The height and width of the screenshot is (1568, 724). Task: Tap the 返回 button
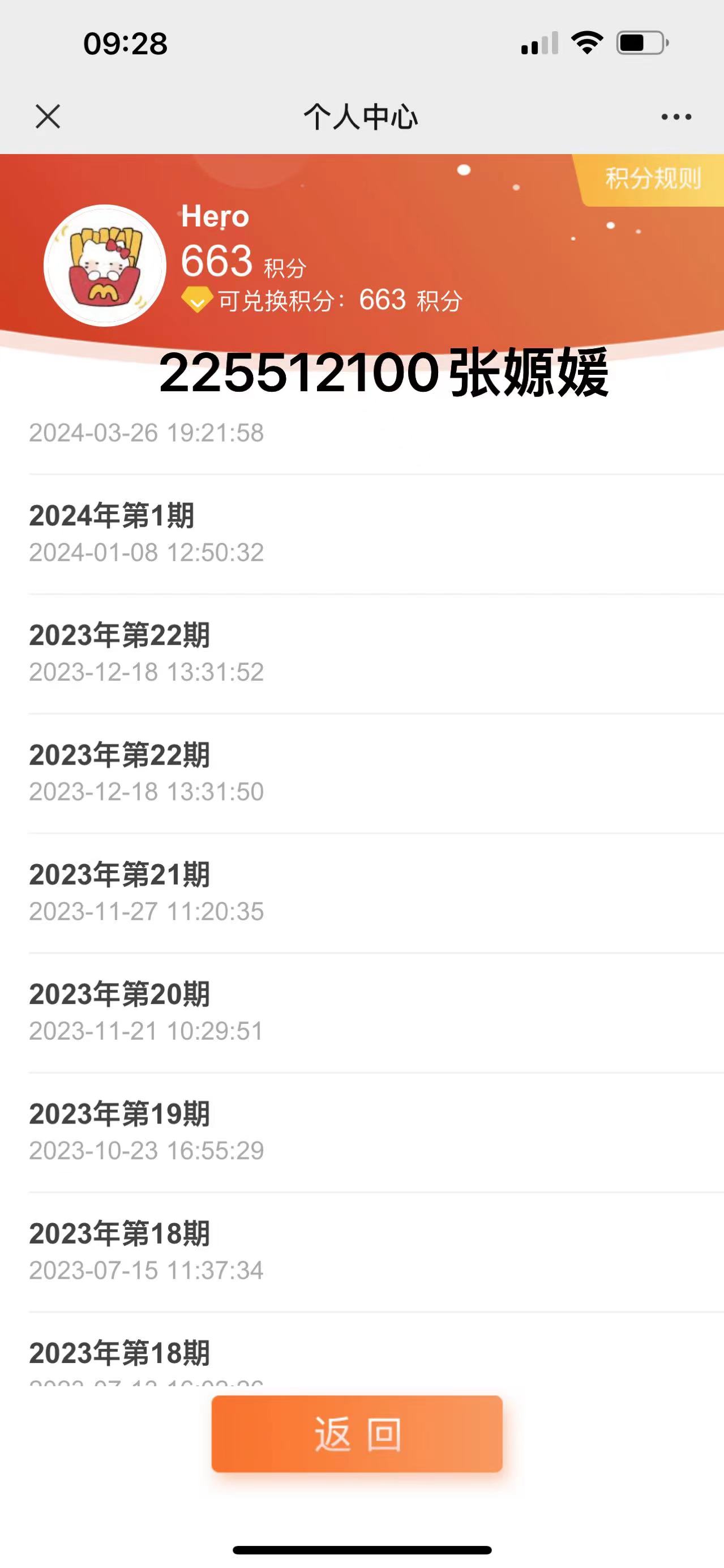pyautogui.click(x=357, y=1434)
